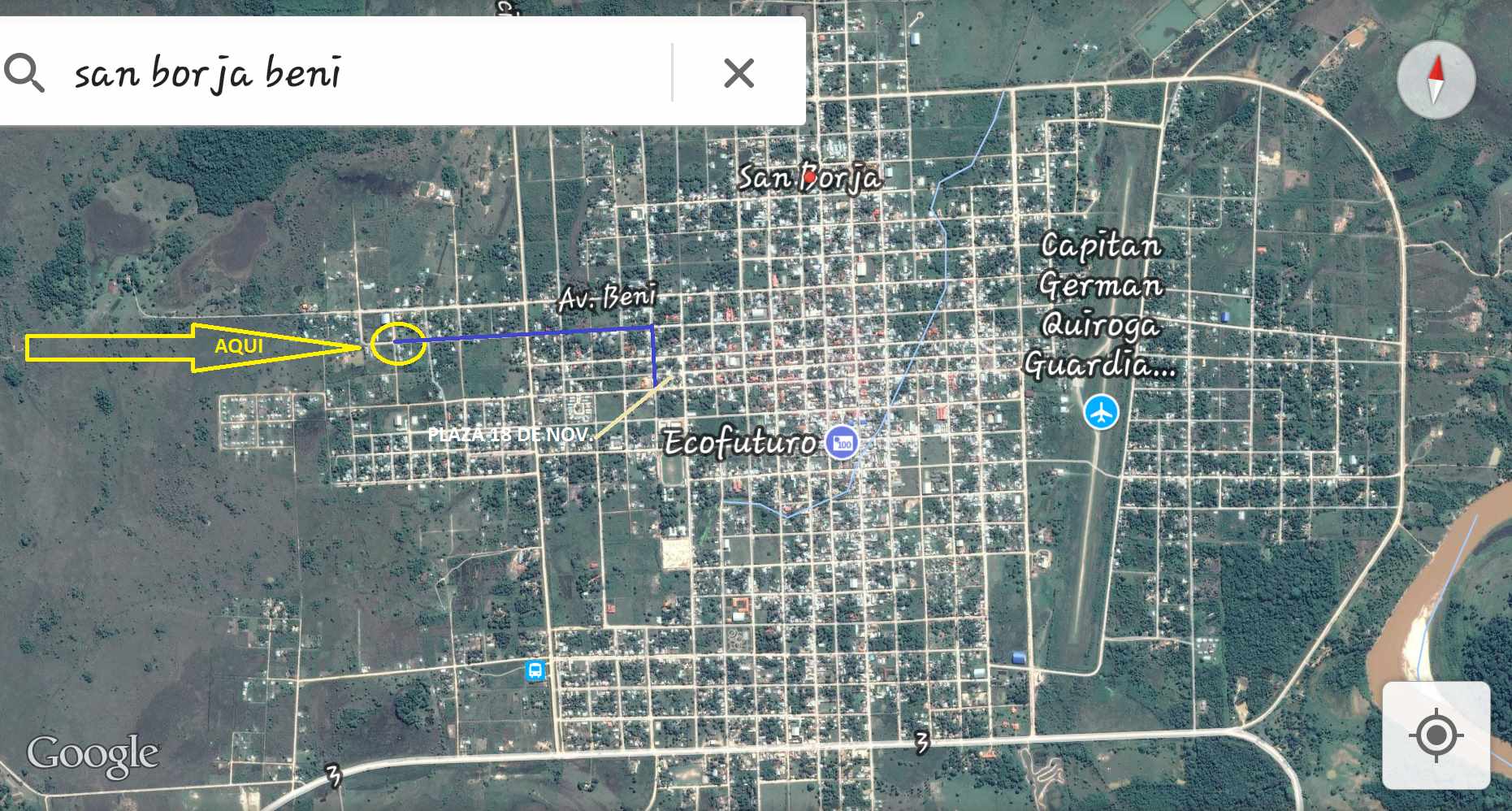This screenshot has width=1512, height=811.
Task: Select the airport marker on the map
Action: (1101, 412)
